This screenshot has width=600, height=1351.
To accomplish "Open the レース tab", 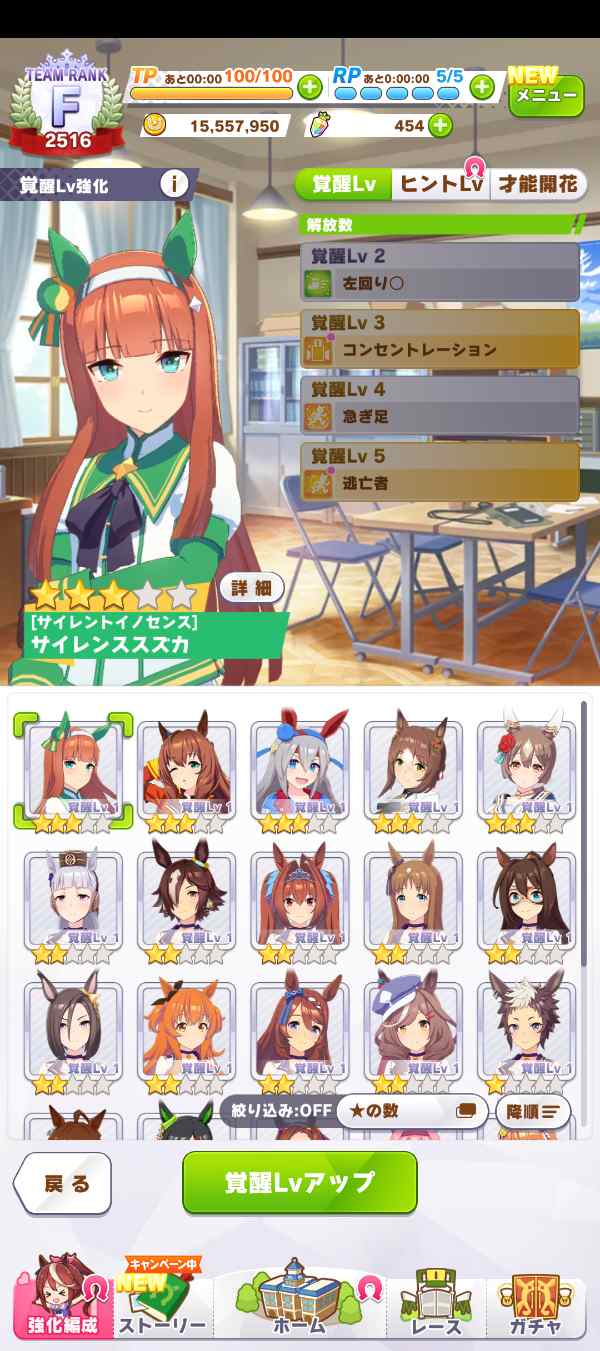I will click(436, 1305).
